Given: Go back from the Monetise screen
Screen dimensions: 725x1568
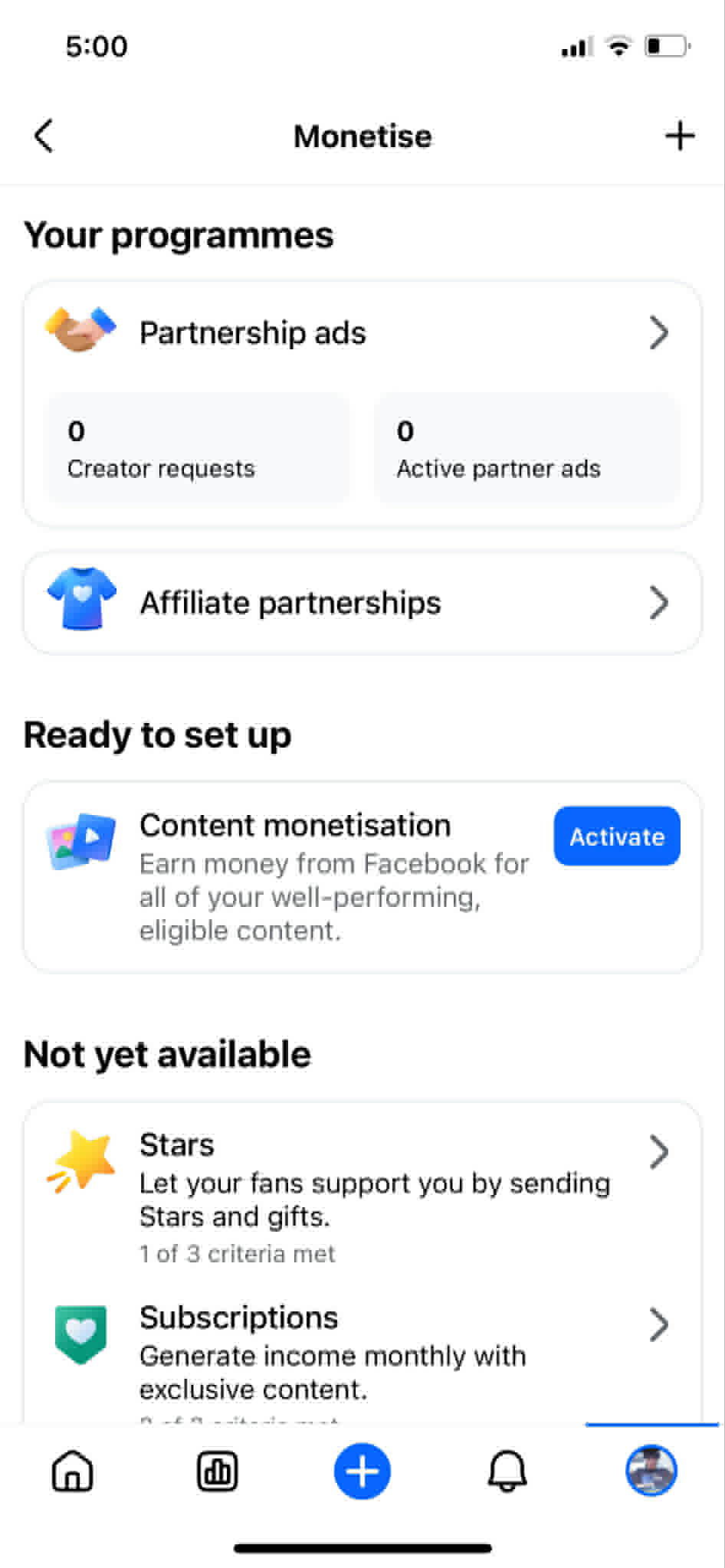Looking at the screenshot, I should point(44,136).
